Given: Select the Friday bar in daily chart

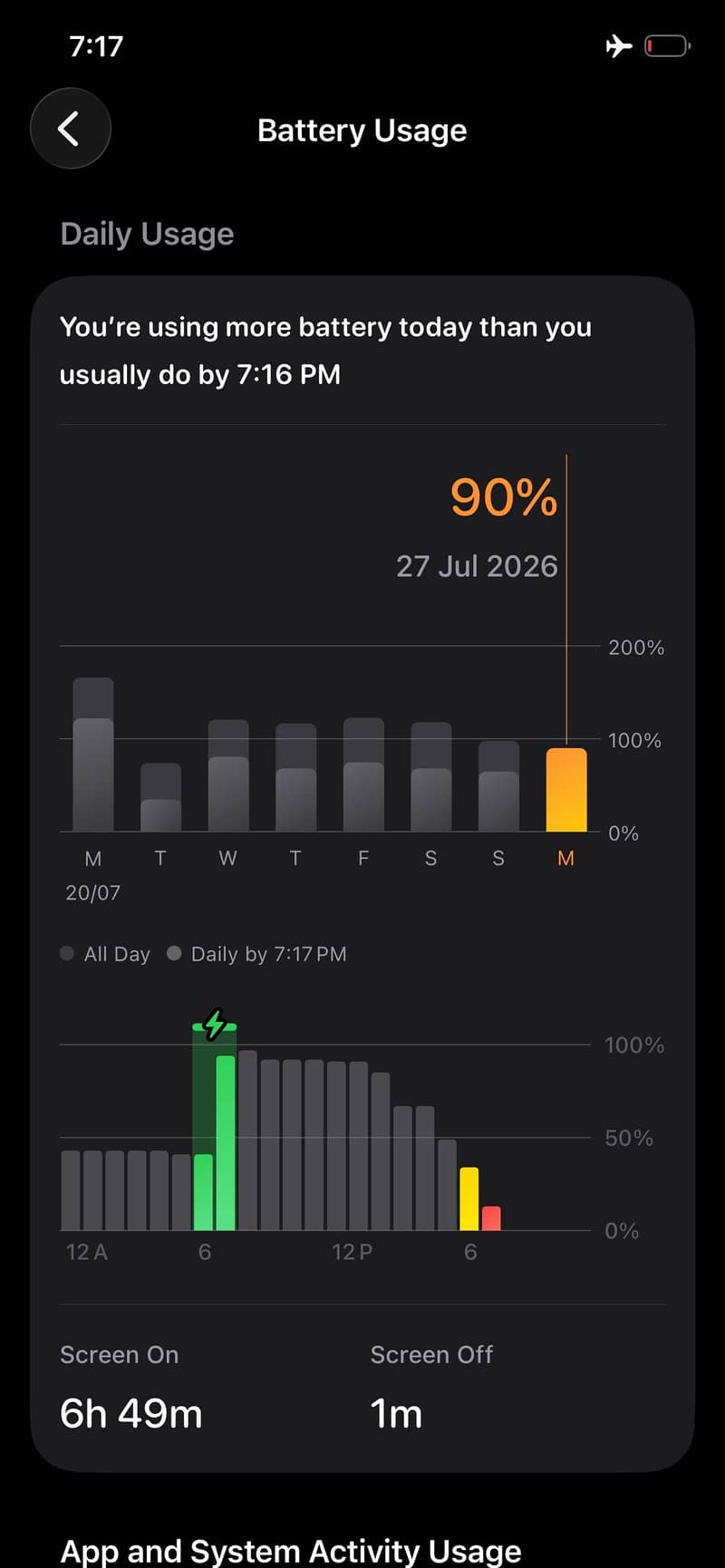Looking at the screenshot, I should point(363,774).
